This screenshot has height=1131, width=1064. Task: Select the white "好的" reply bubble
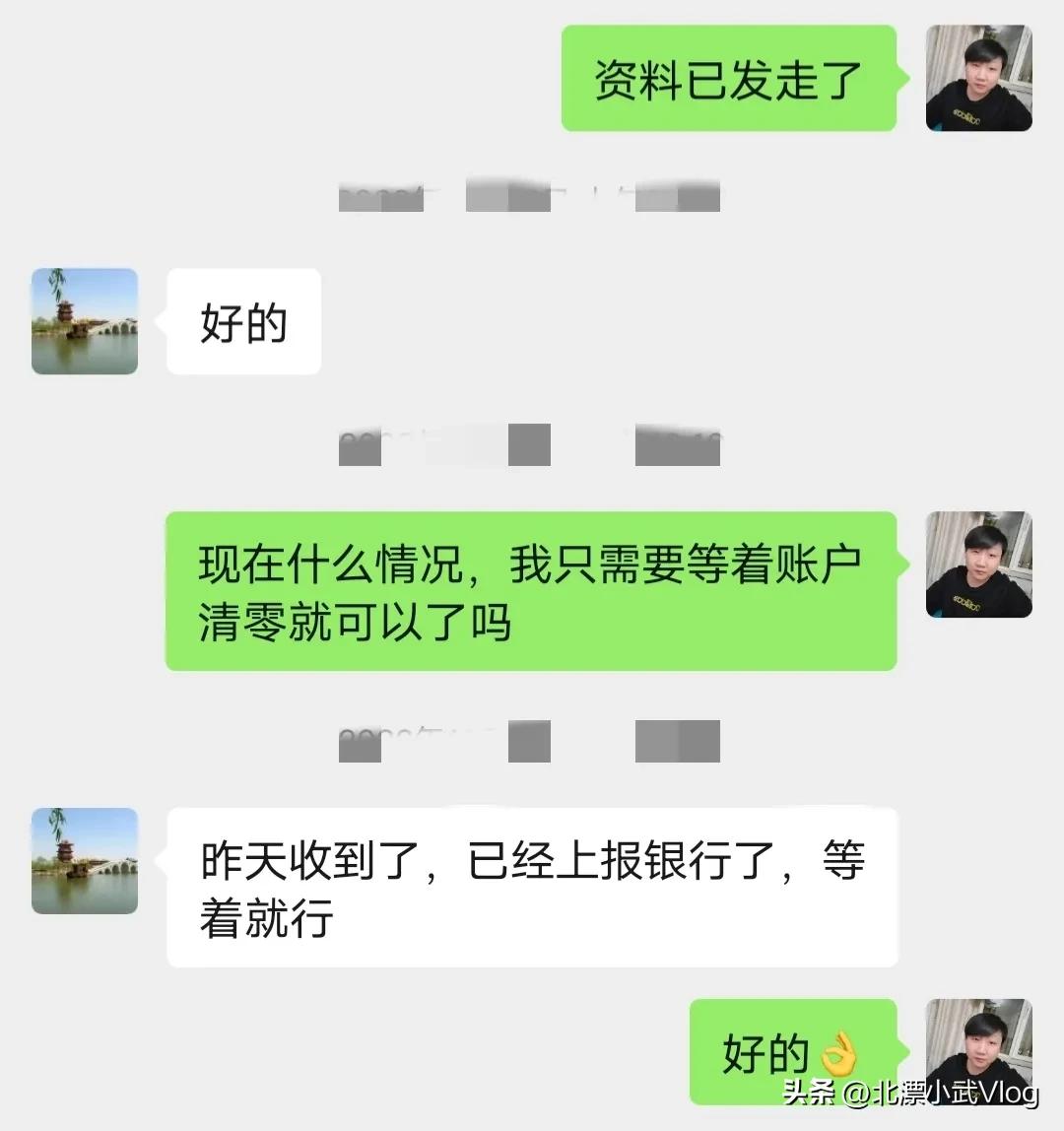243,322
